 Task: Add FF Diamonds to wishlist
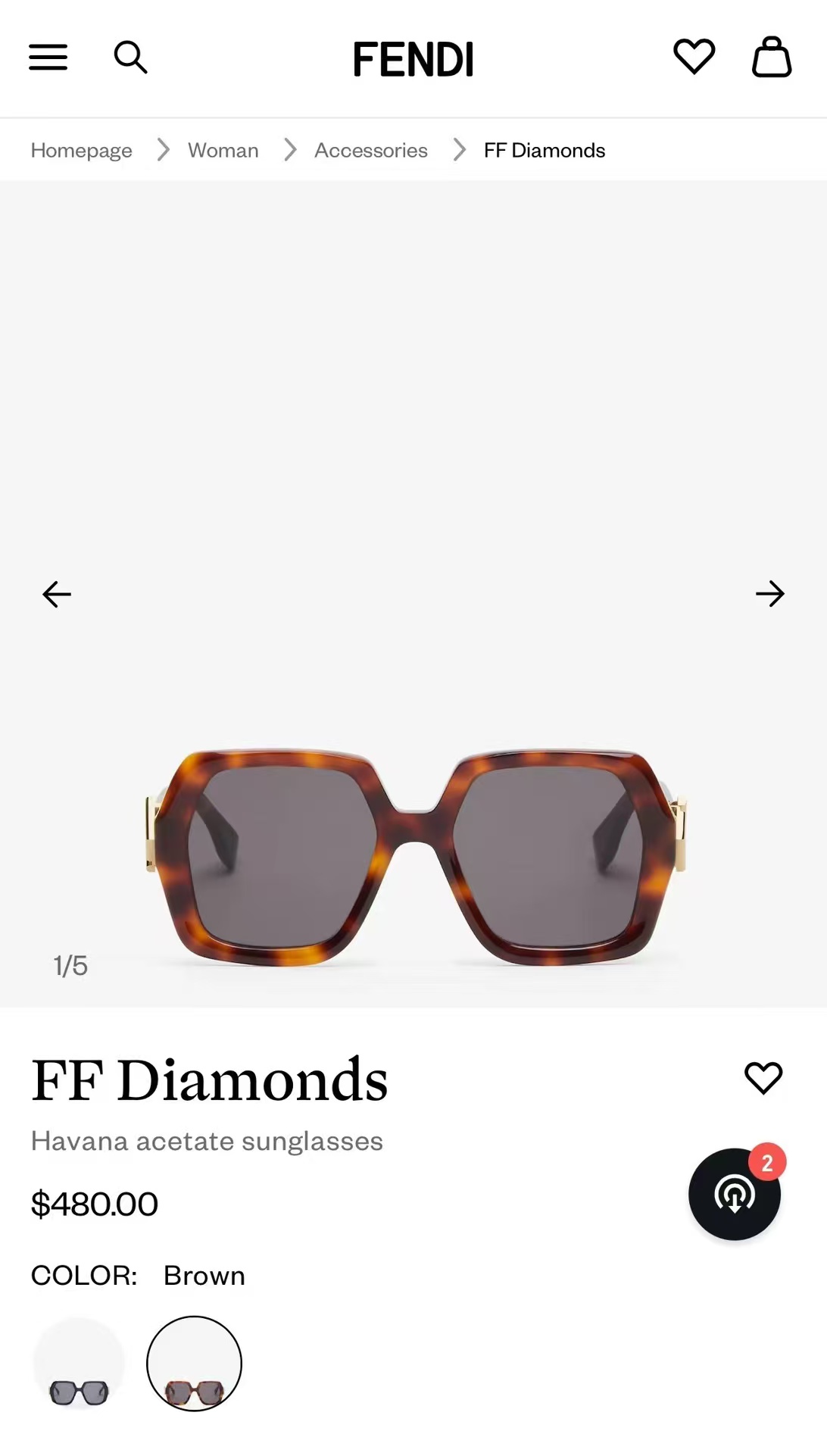pos(763,1077)
